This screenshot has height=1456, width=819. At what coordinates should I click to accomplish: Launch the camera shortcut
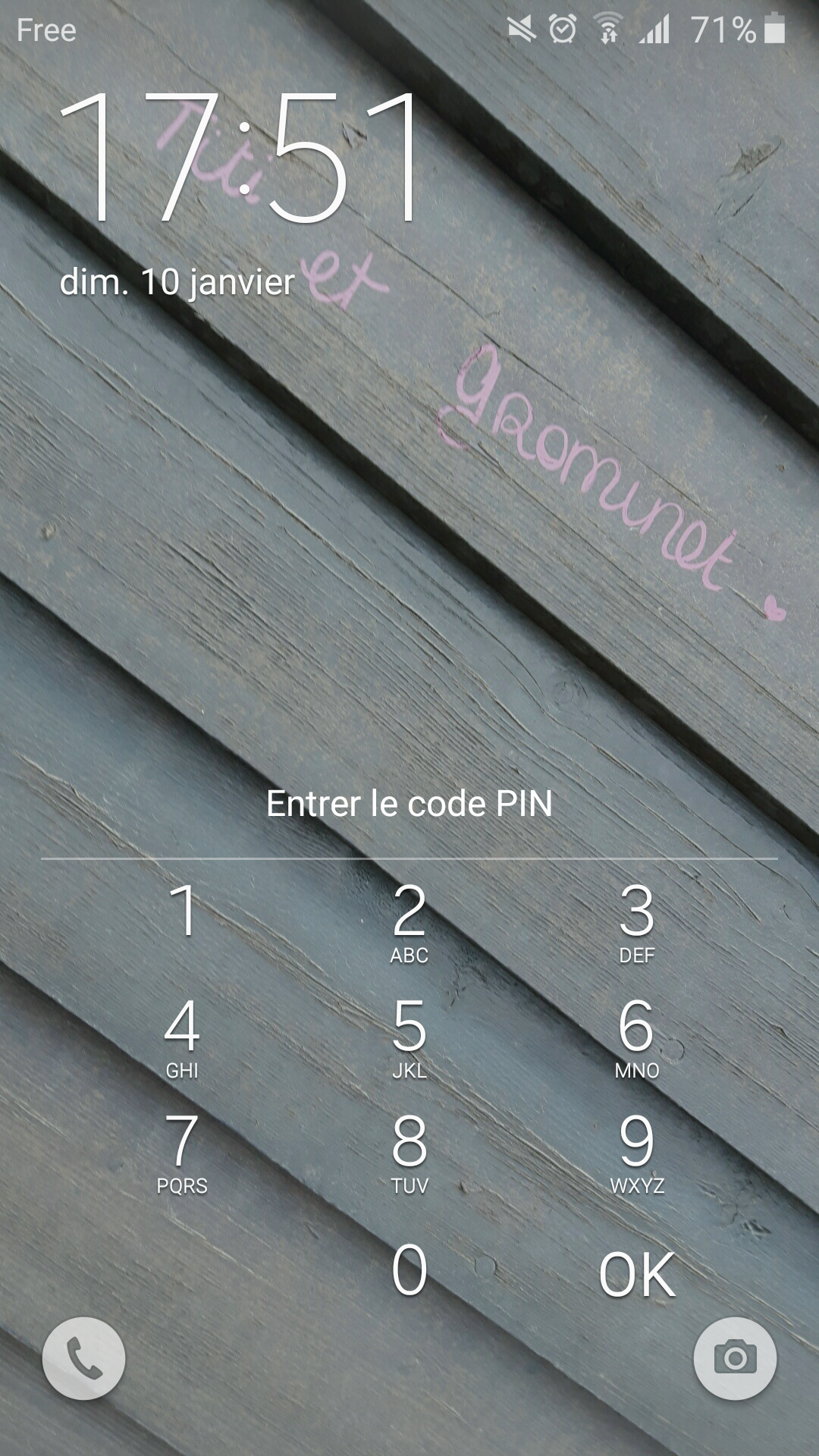click(x=735, y=1358)
